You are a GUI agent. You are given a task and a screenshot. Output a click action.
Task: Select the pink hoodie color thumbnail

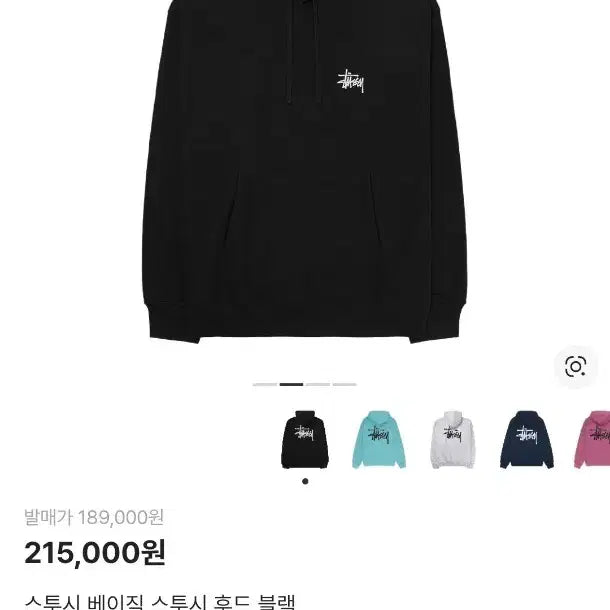click(x=593, y=439)
